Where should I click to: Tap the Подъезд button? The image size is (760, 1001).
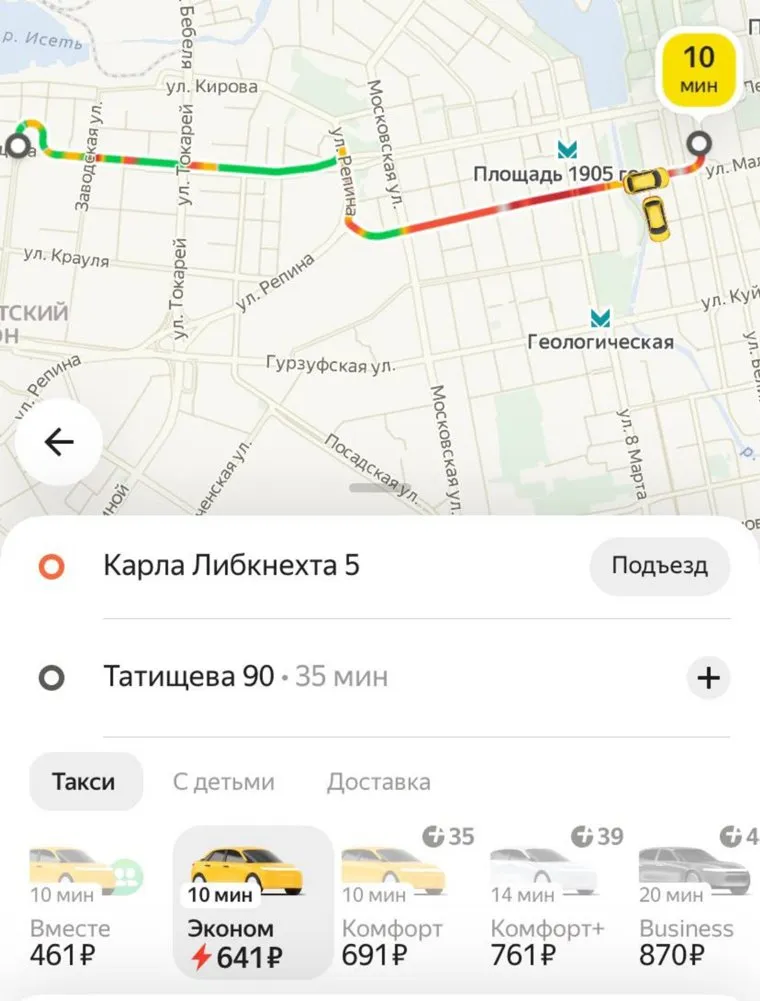pos(659,566)
